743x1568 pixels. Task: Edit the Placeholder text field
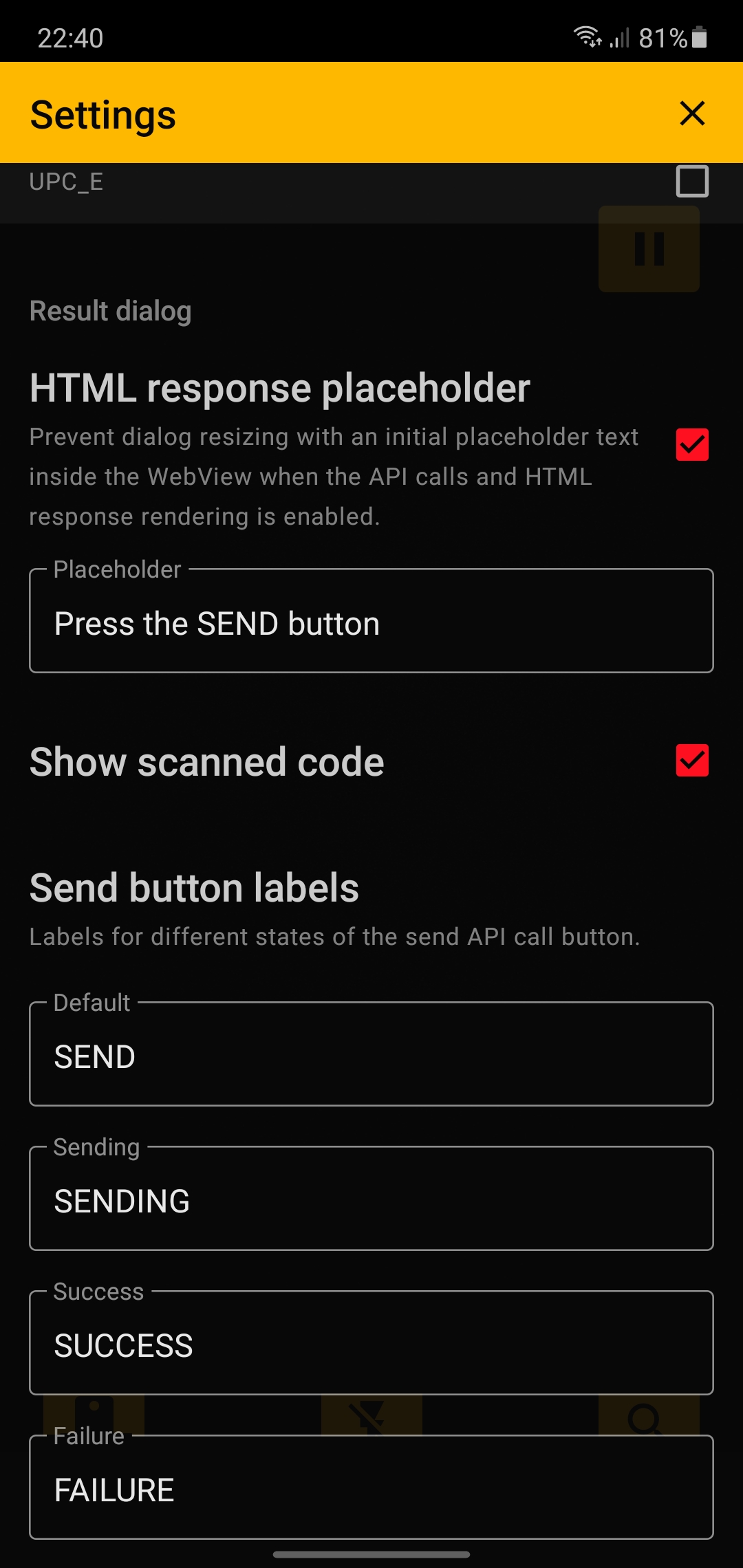tap(371, 621)
